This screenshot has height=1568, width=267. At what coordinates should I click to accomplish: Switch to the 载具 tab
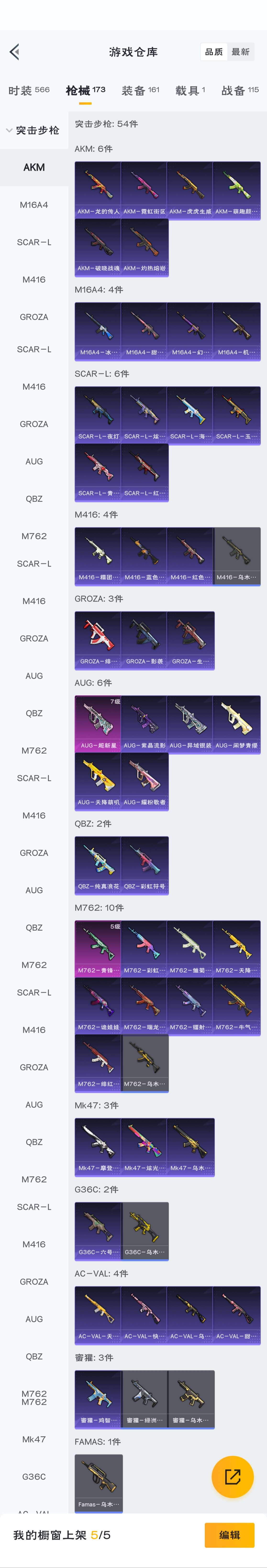tap(190, 90)
